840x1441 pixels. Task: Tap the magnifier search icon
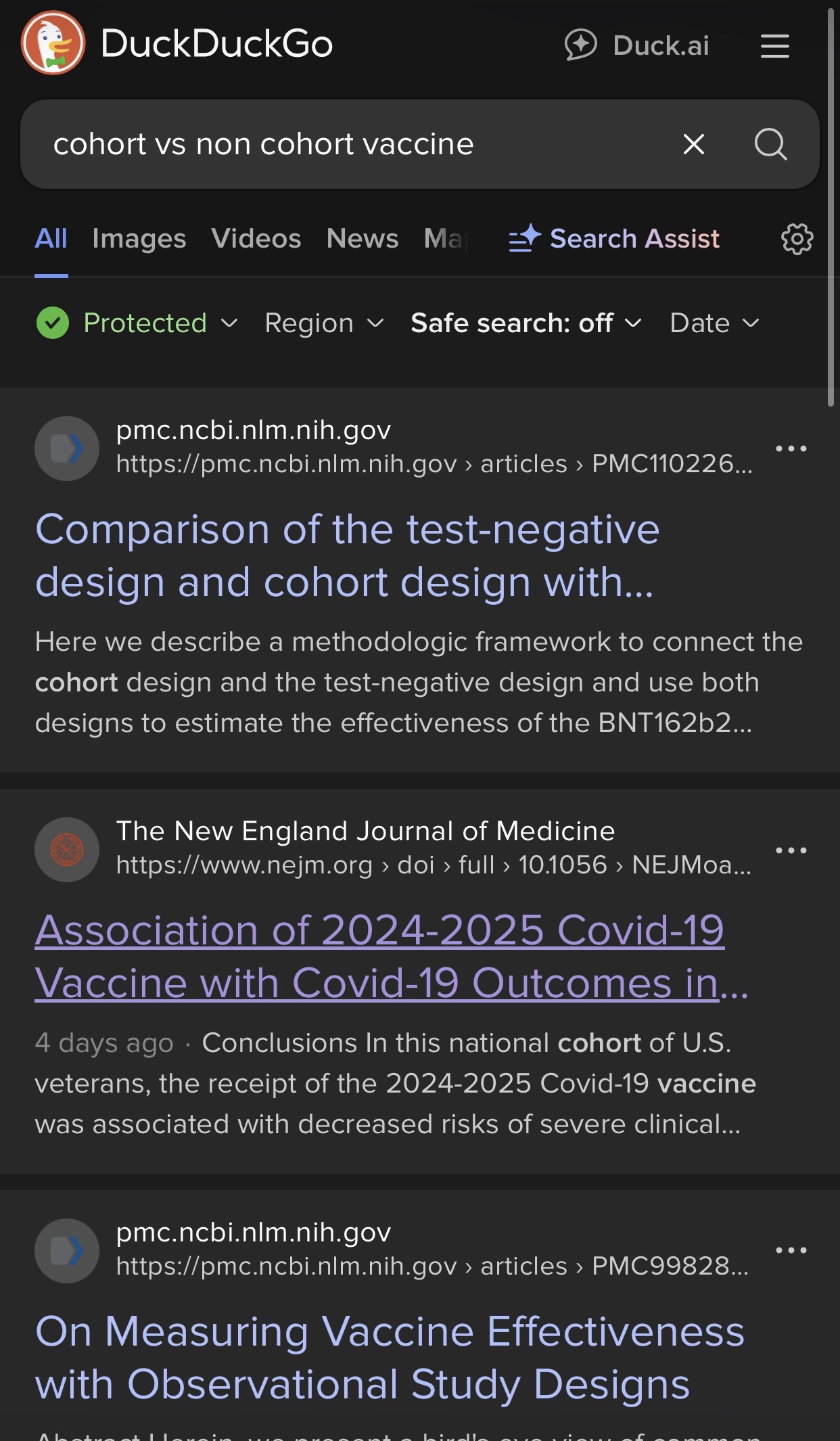coord(770,144)
